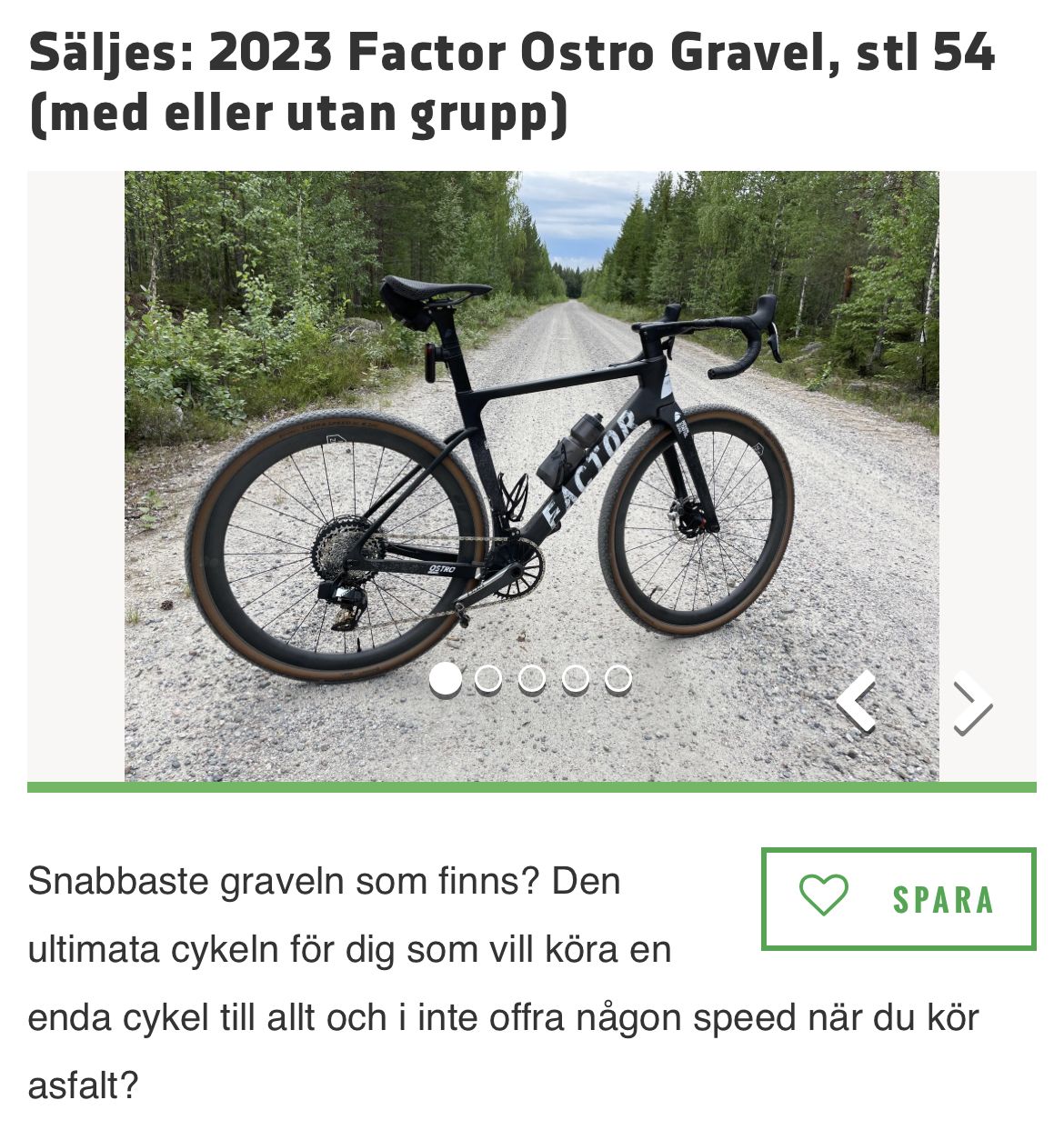This screenshot has width=1064, height=1140.
Task: Go to the previous photo with left arrow
Action: [x=858, y=702]
